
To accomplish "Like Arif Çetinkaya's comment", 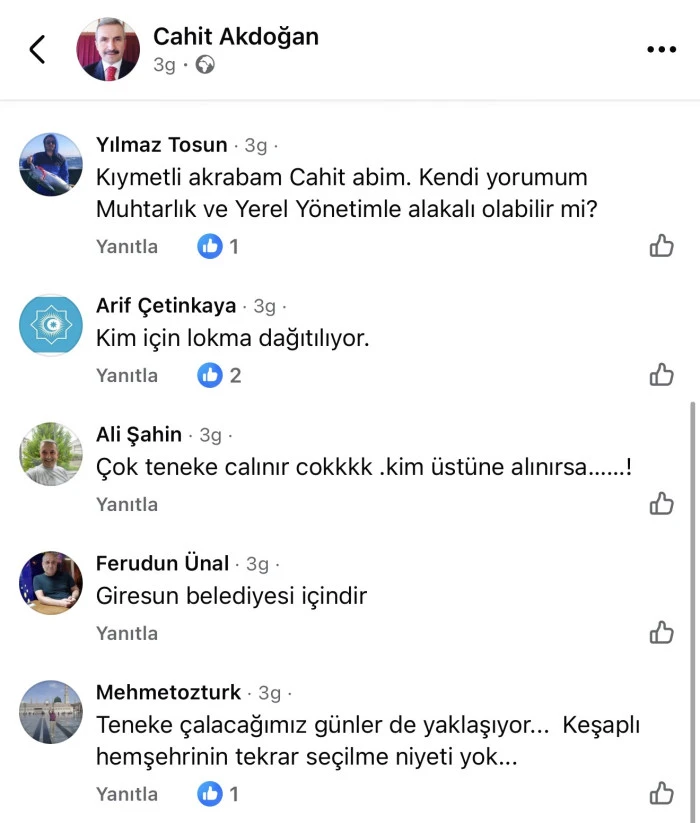I will pyautogui.click(x=661, y=375).
